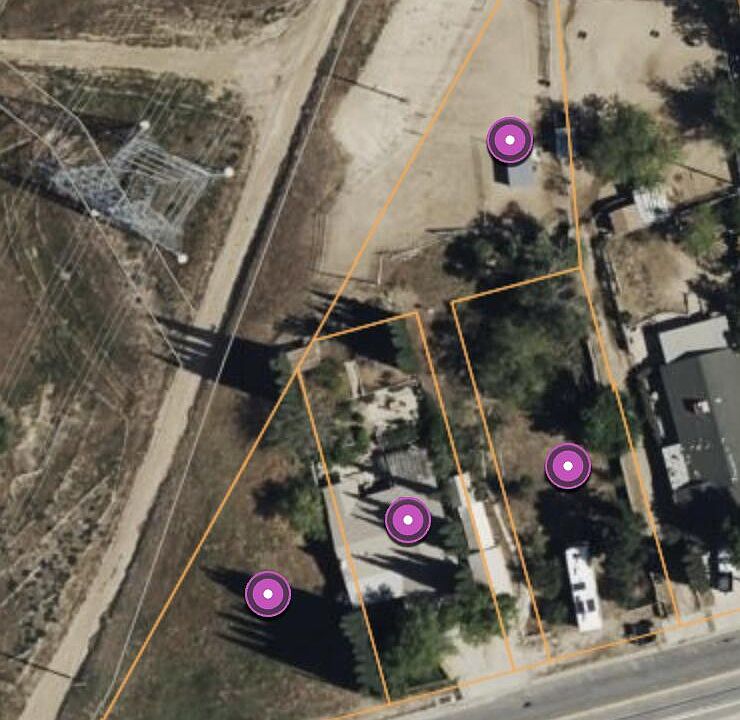Viewport: 740px width, 720px height.
Task: Tap the purple marker in the tree-covered lot
Action: pyautogui.click(x=568, y=466)
